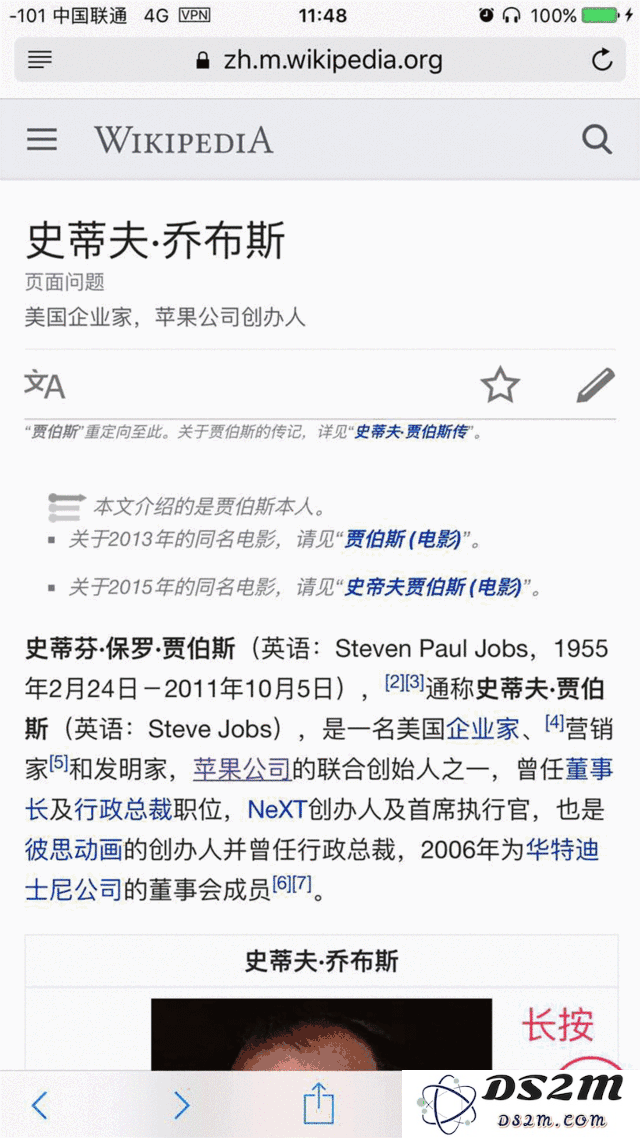Add article to watchlist star

(x=500, y=384)
